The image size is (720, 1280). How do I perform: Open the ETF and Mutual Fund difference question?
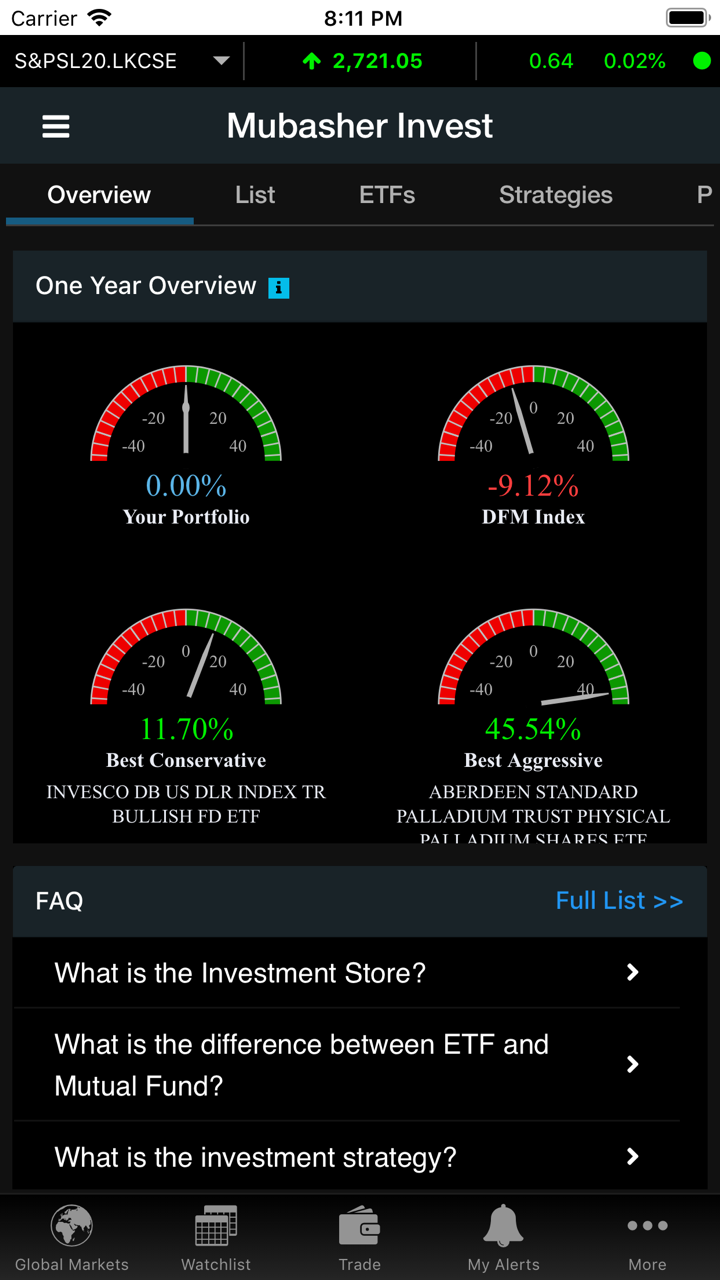[x=346, y=1065]
